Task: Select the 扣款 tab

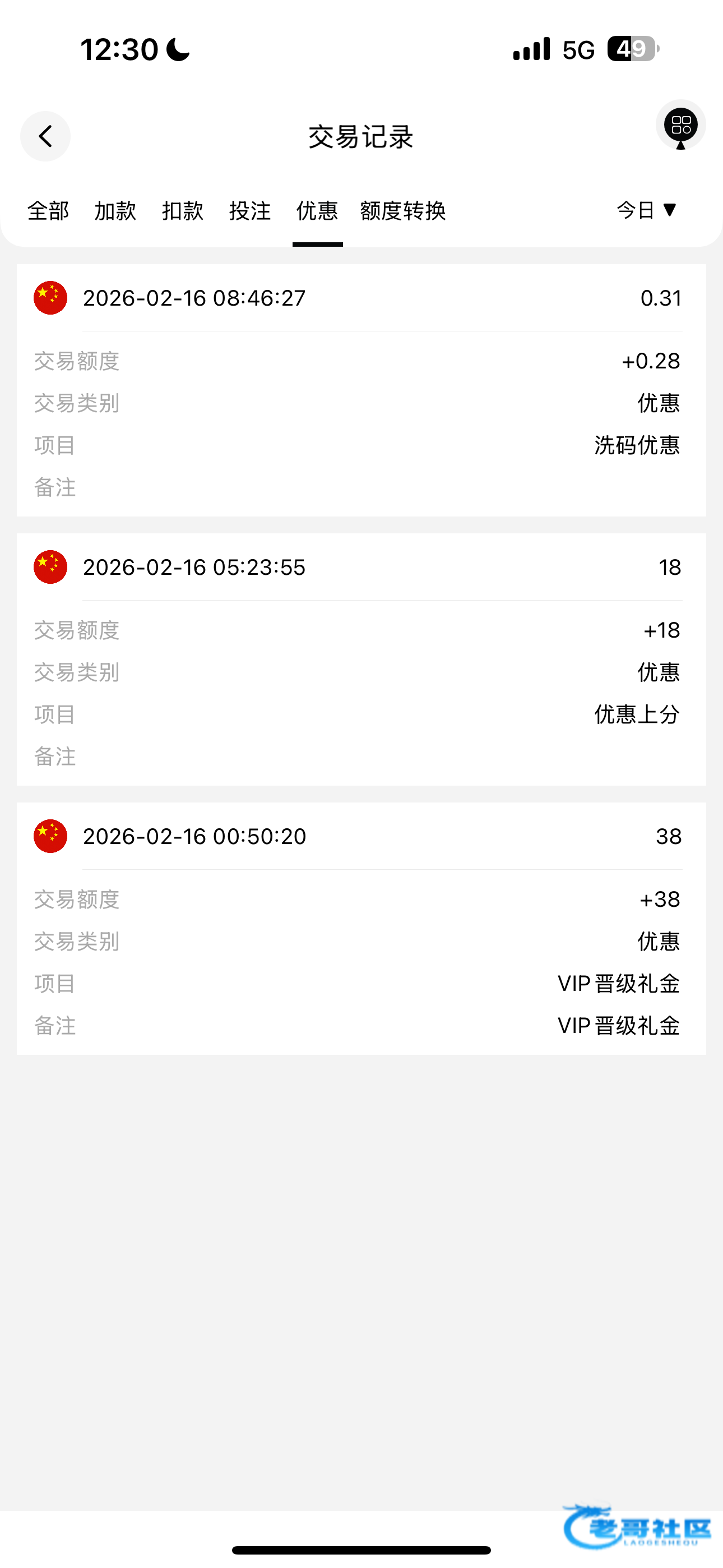Action: coord(183,211)
